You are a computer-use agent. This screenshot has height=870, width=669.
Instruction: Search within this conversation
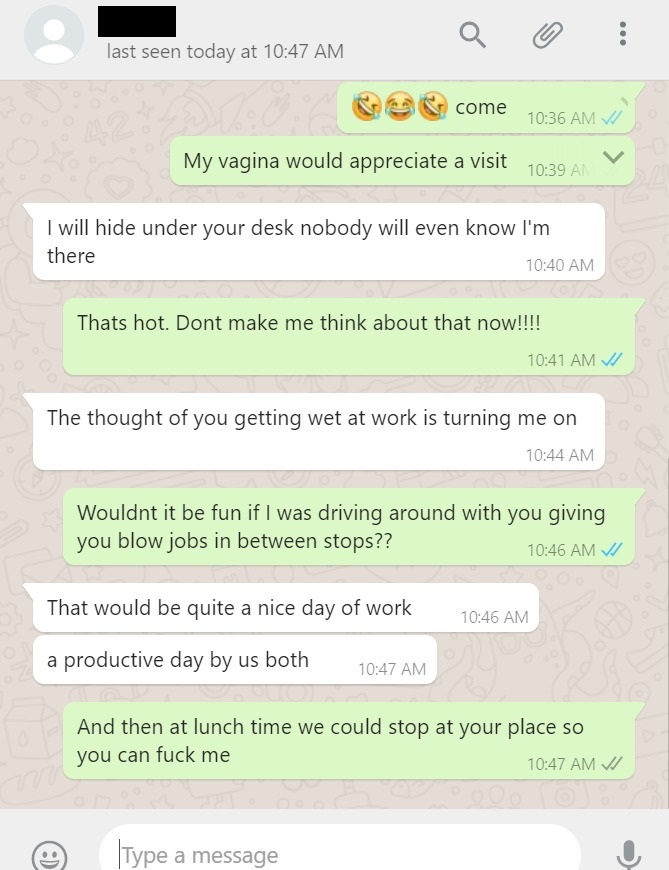(x=473, y=35)
